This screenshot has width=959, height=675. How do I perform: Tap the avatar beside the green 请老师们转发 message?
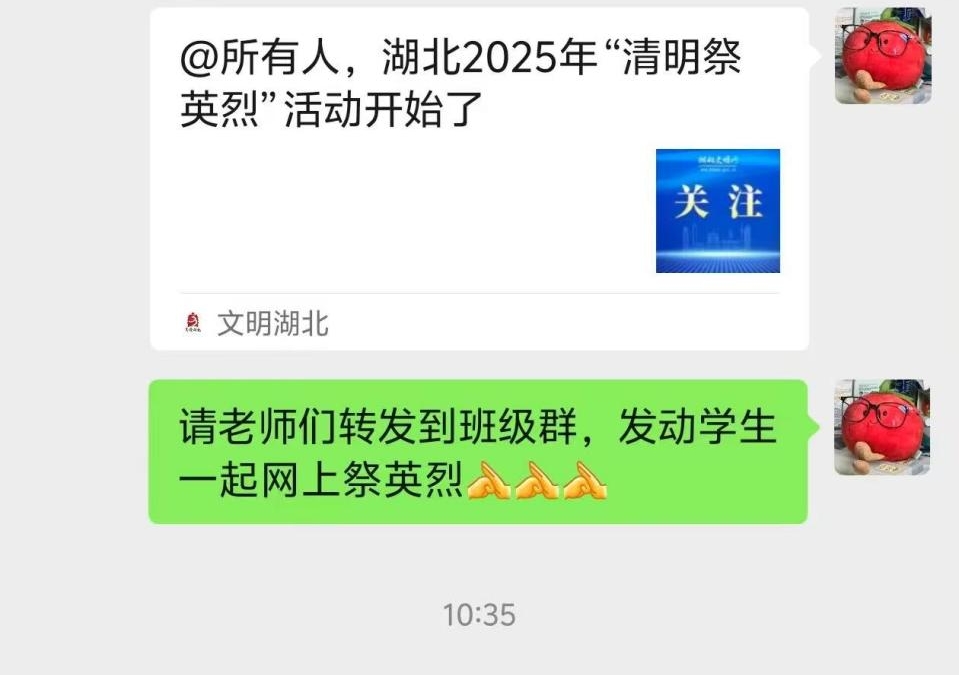[x=882, y=427]
